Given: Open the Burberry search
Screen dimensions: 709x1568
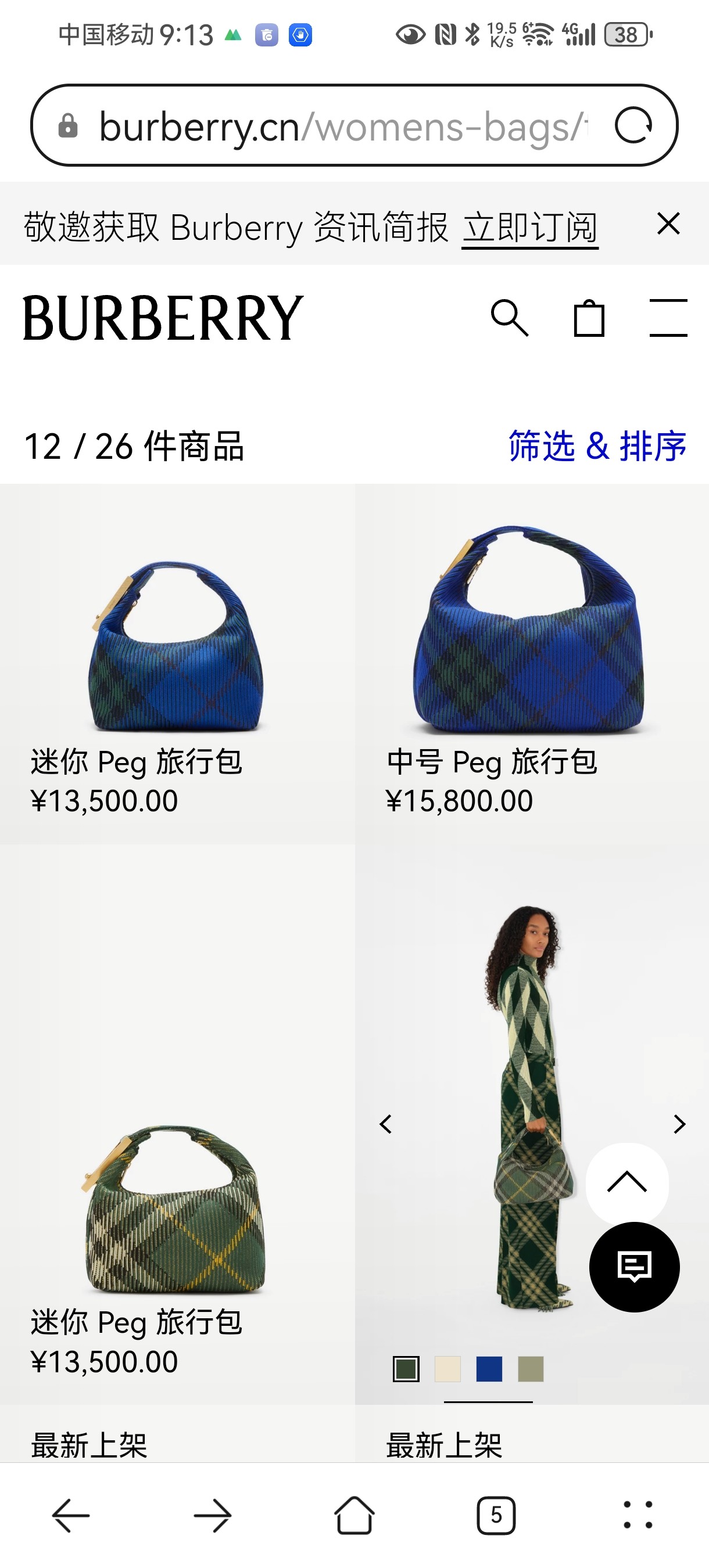Looking at the screenshot, I should point(509,318).
